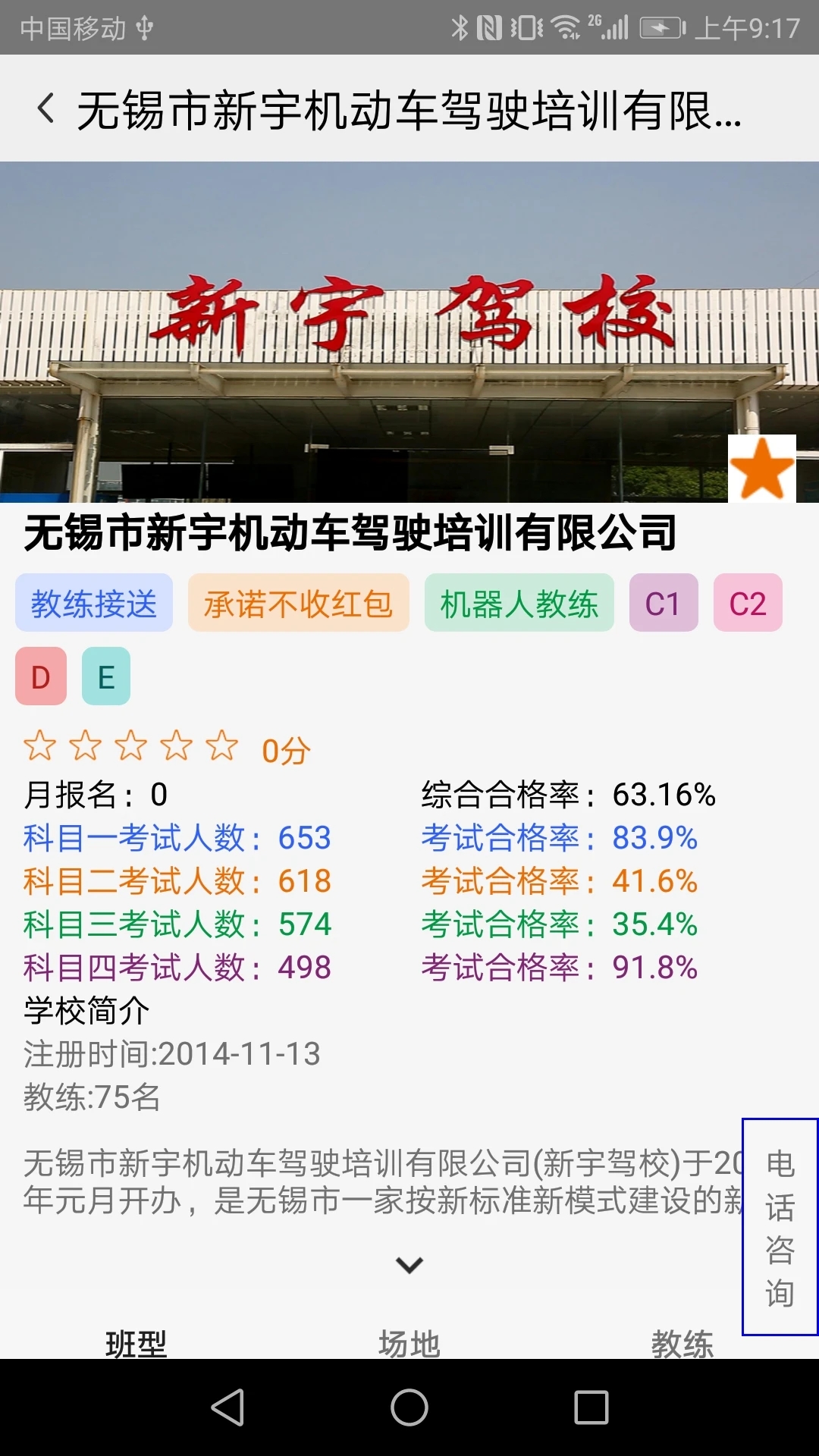Screen dimensions: 819x1456
Task: Go back using the top-left arrow
Action: pyautogui.click(x=45, y=108)
